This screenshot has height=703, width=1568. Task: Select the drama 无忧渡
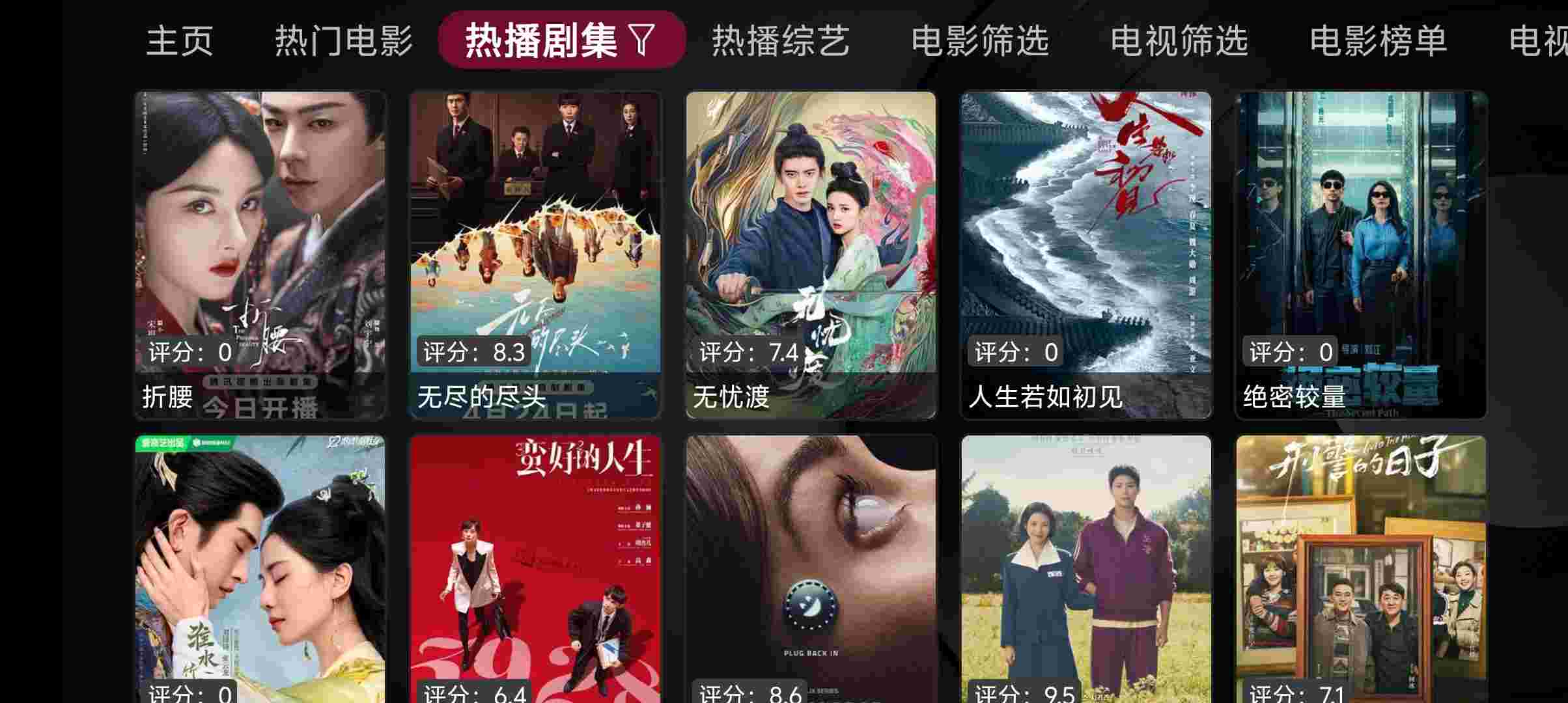pos(811,254)
